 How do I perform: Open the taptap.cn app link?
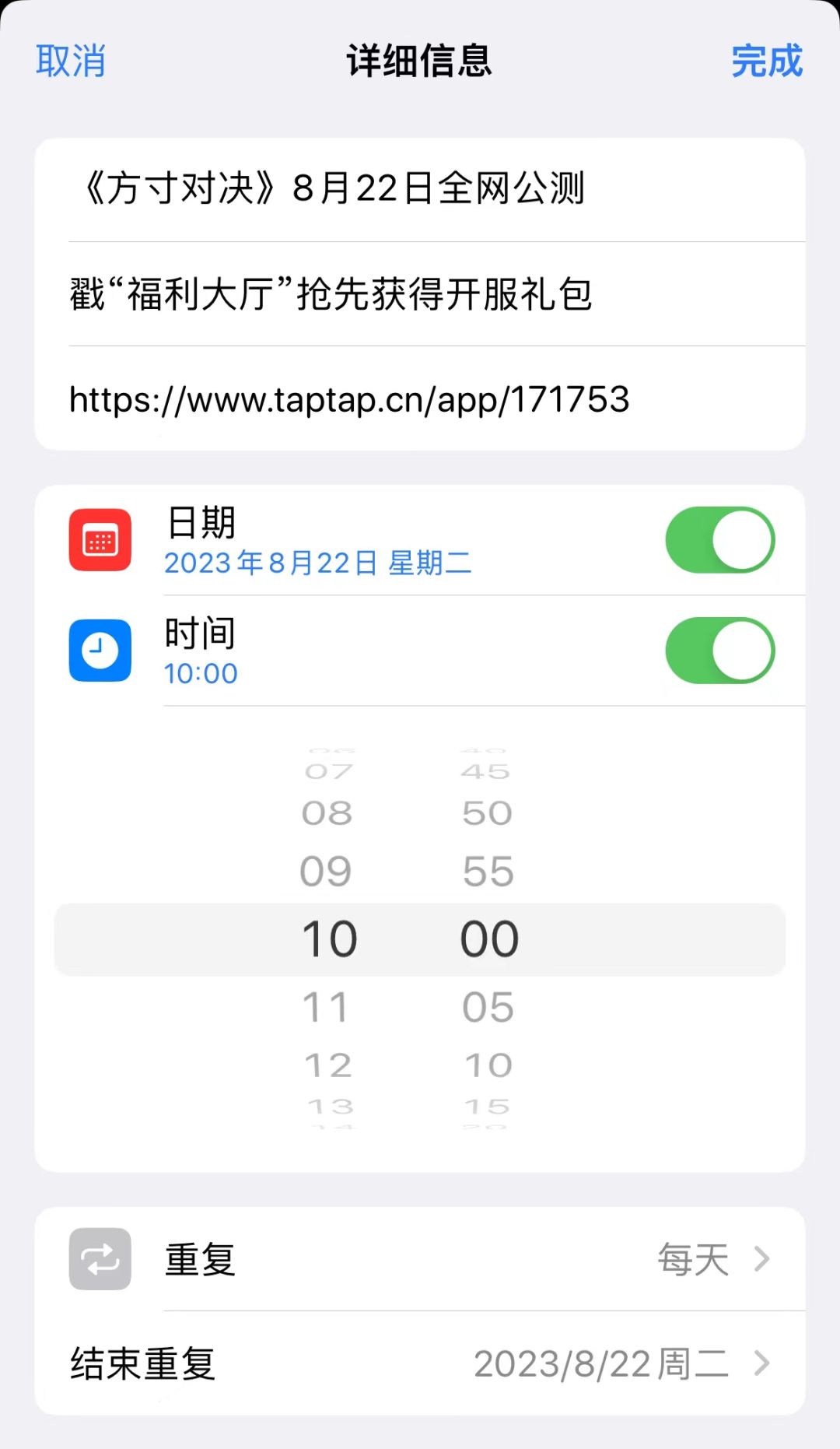click(x=350, y=399)
